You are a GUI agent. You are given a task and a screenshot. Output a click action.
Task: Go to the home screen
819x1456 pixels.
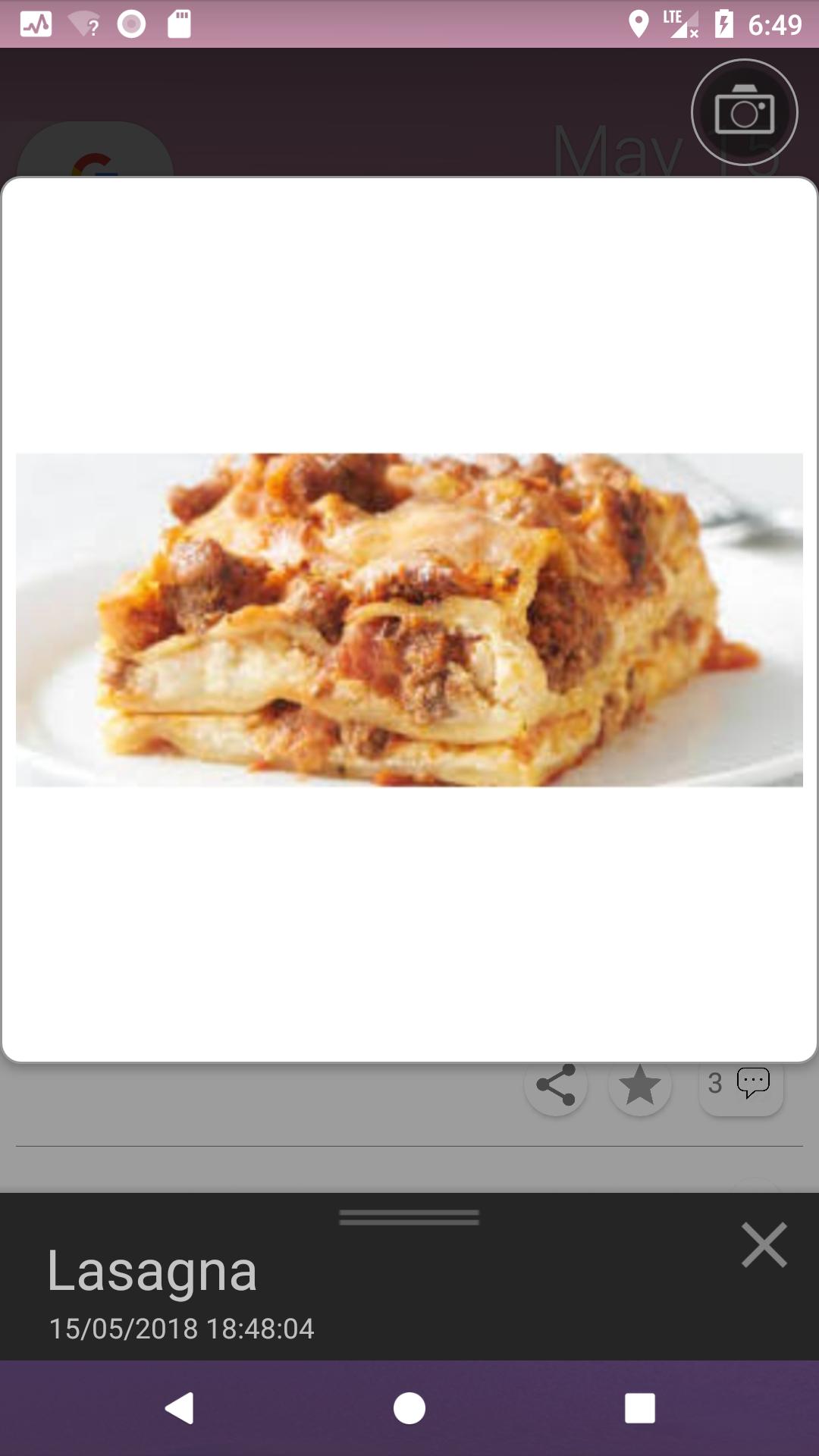tap(409, 1408)
